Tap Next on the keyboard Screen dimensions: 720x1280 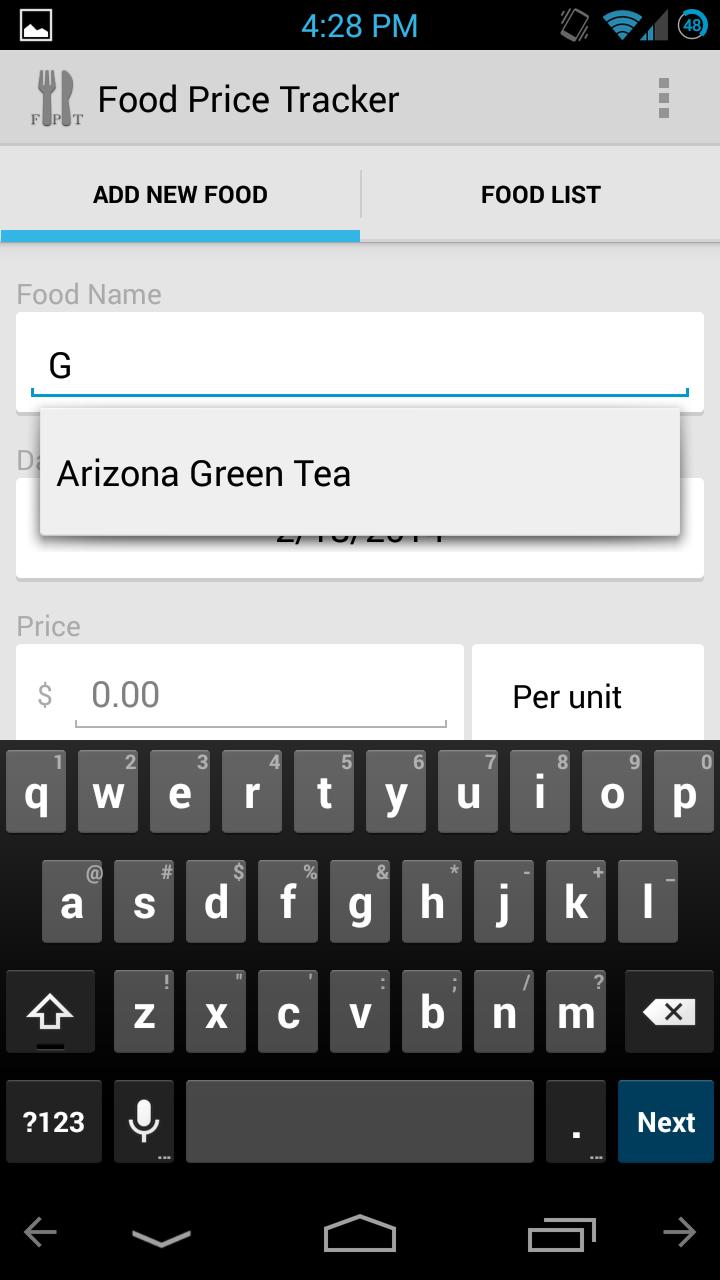[666, 1122]
